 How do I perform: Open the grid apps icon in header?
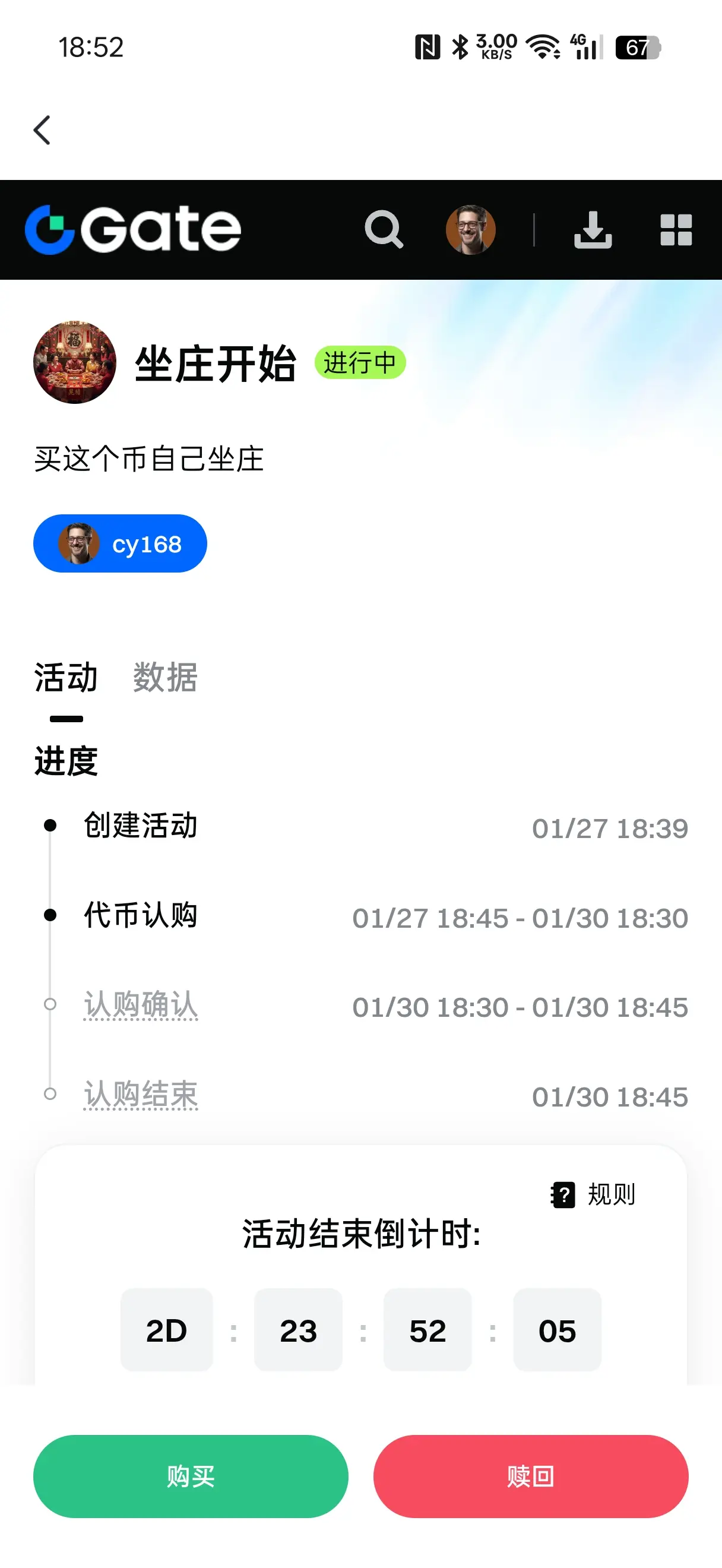click(676, 229)
